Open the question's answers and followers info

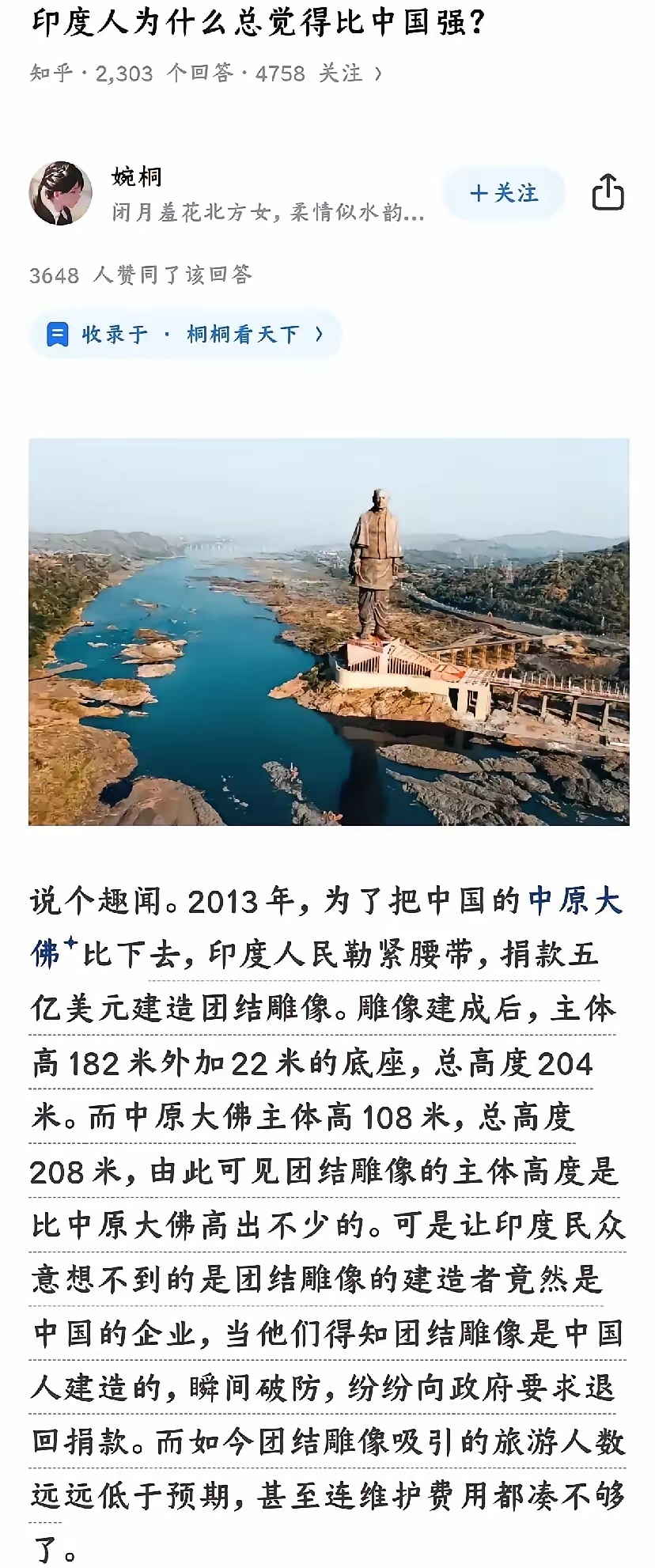(206, 74)
